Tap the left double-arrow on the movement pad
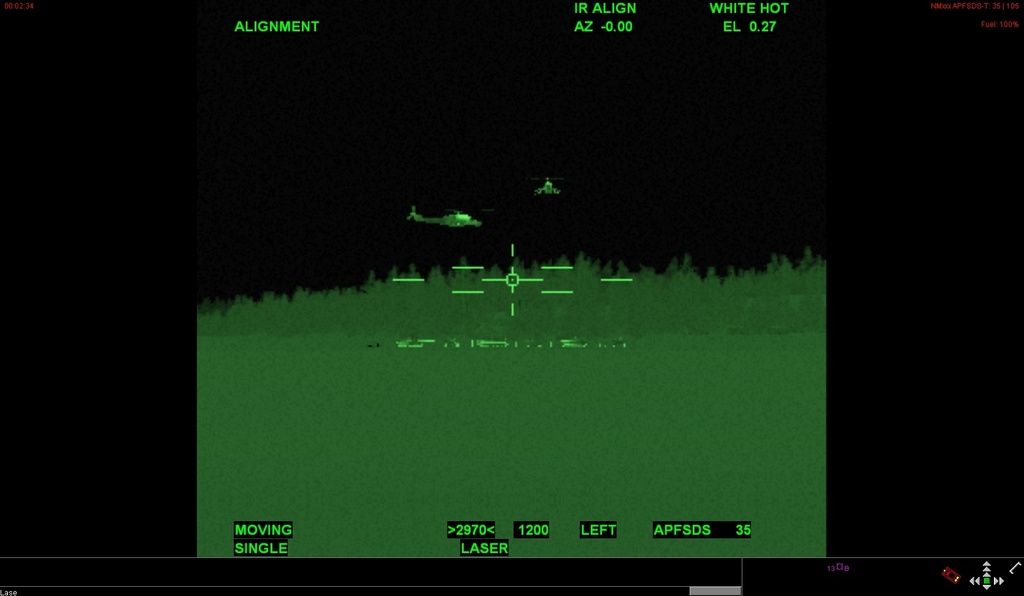 point(972,581)
